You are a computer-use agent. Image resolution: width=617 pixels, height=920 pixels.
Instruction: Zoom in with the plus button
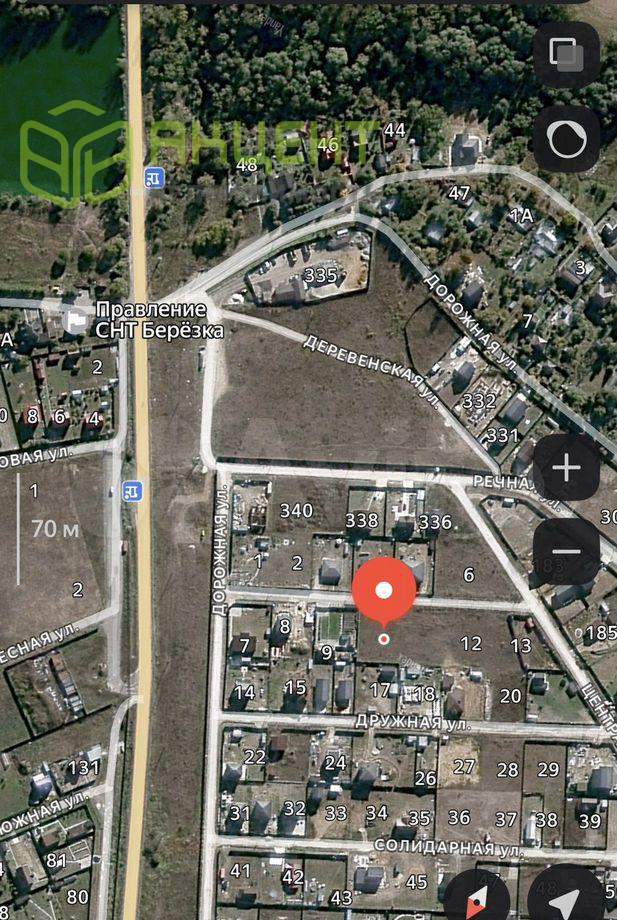tap(566, 468)
